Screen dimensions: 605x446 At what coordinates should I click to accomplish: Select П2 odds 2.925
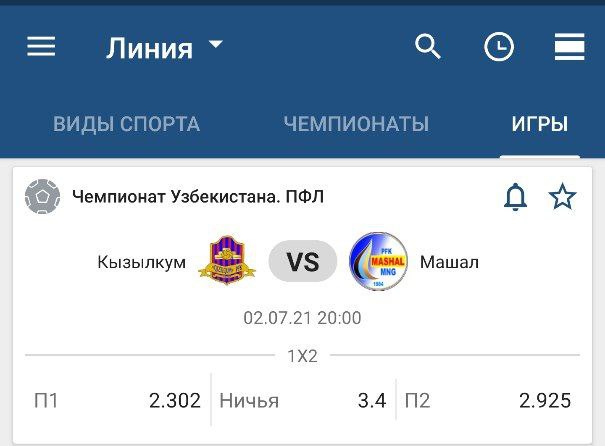(x=487, y=401)
